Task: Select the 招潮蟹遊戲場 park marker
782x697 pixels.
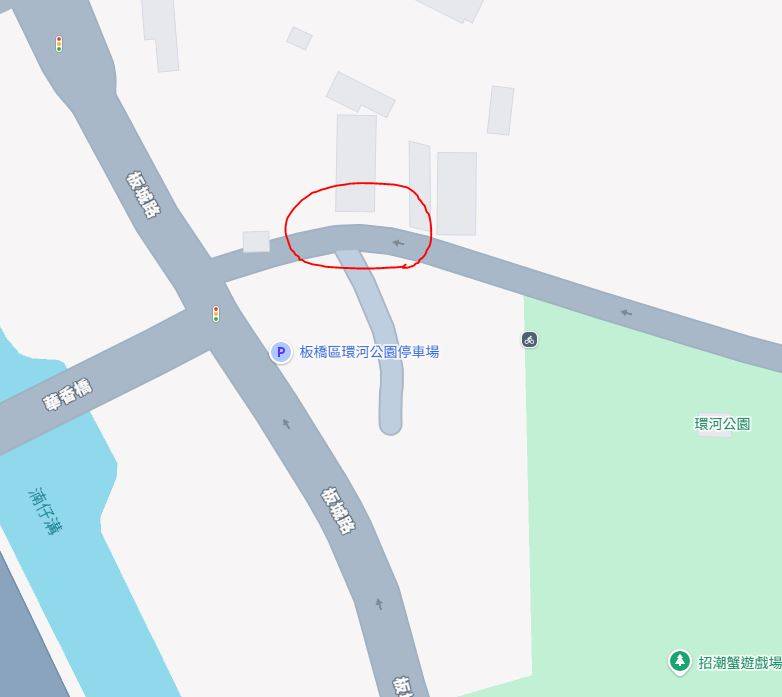Action: (x=680, y=661)
